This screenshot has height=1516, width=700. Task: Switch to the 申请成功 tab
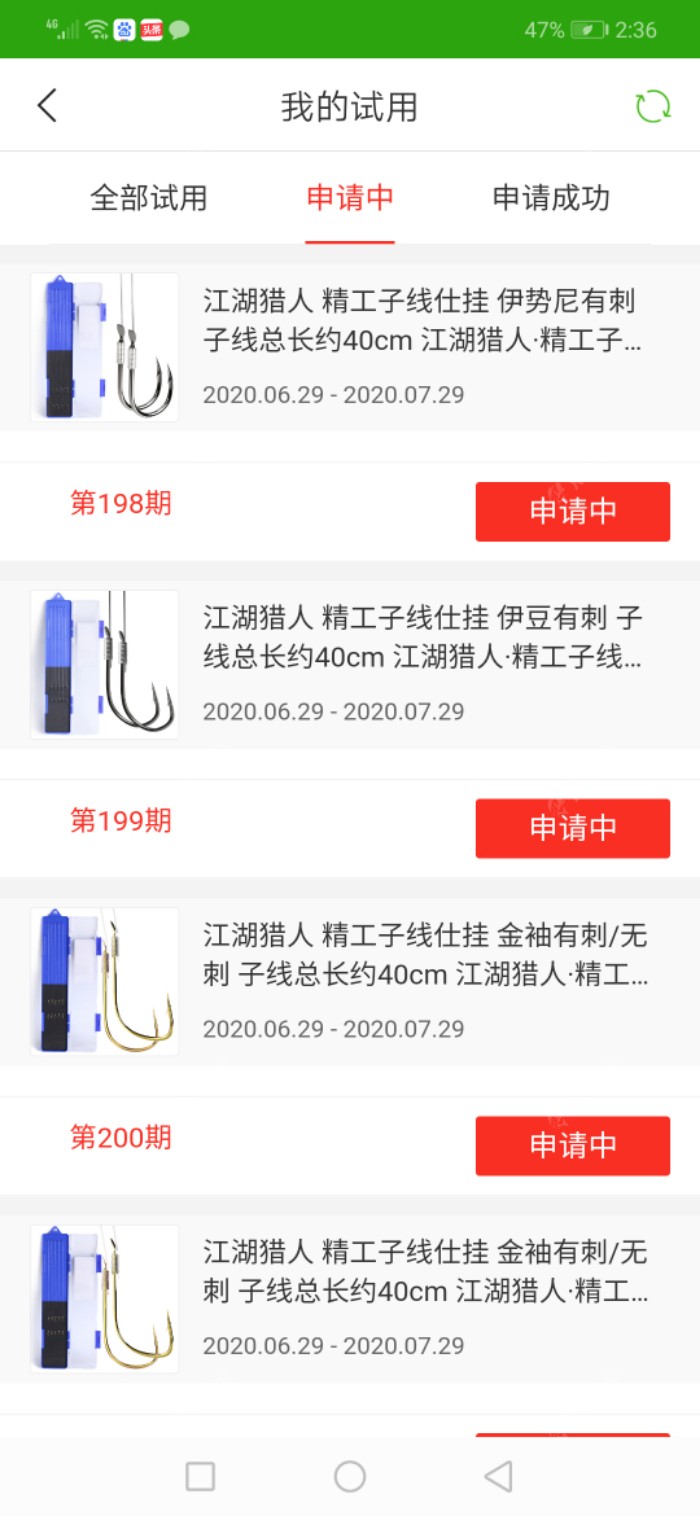tap(551, 198)
